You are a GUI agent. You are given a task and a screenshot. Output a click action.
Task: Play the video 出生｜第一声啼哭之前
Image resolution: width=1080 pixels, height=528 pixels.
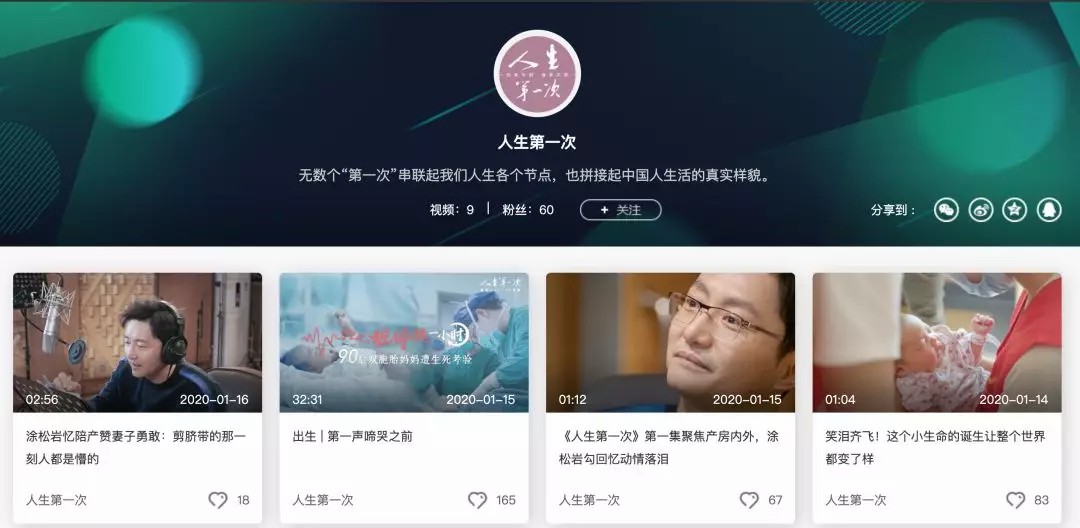404,342
